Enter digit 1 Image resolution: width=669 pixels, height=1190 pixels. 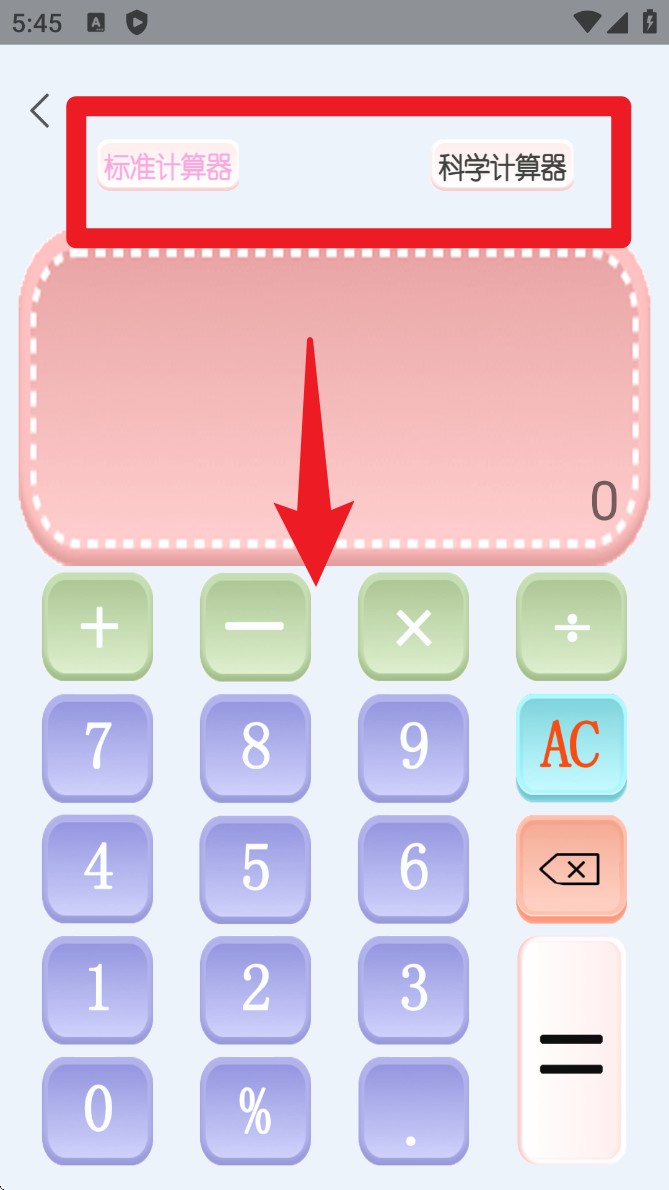click(98, 989)
